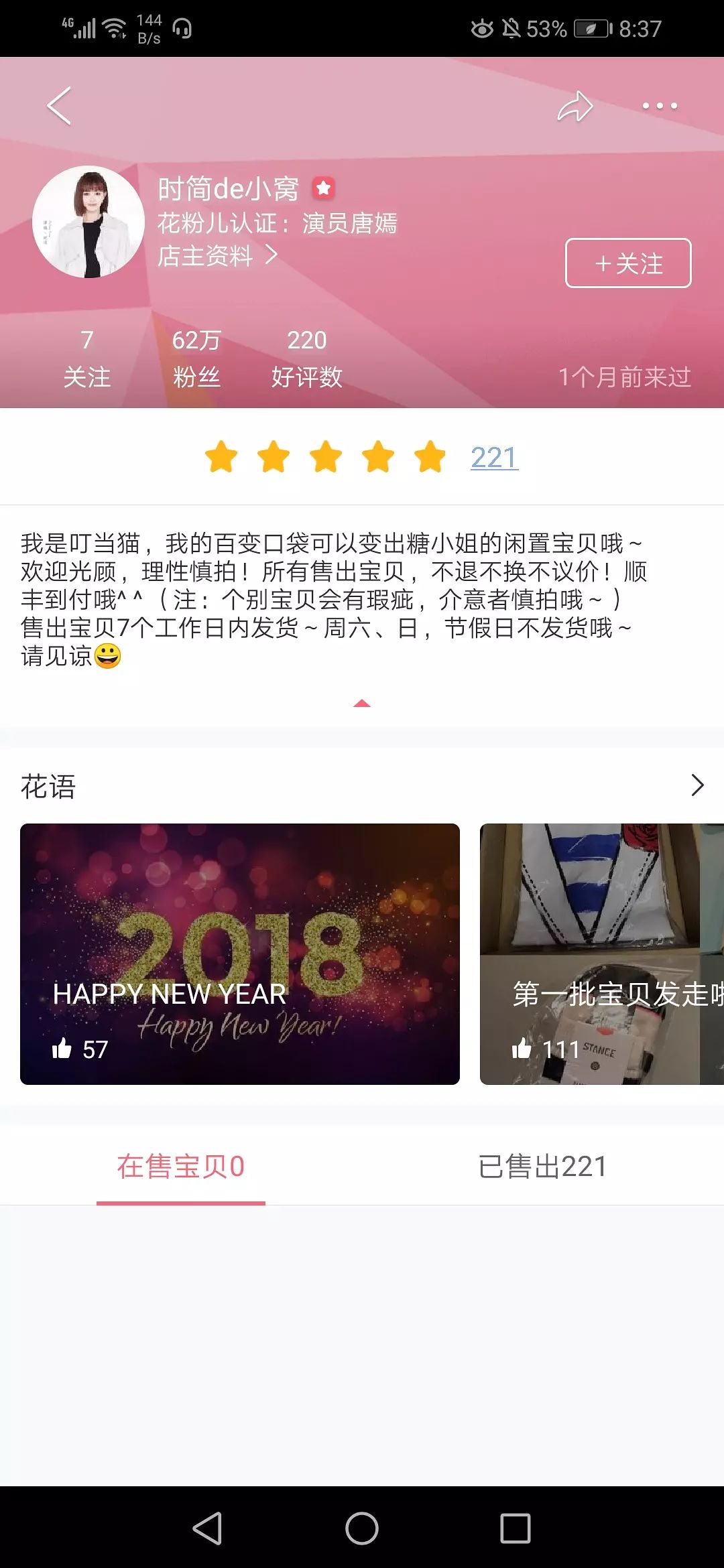This screenshot has width=724, height=1568.
Task: Tap the verified star badge beside shop name
Action: tap(324, 188)
